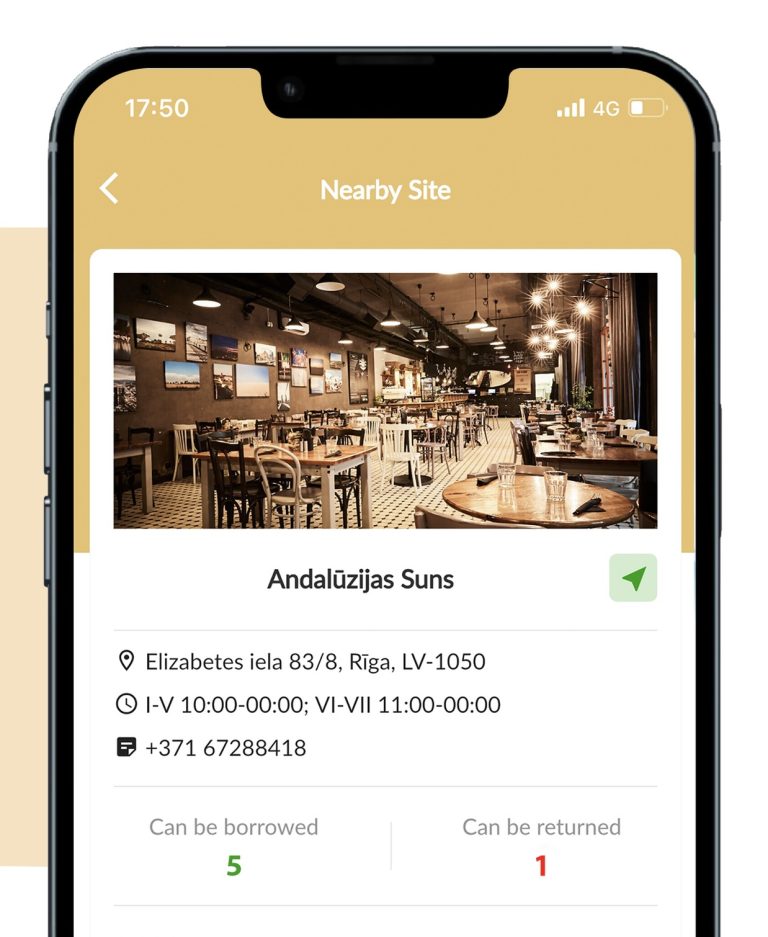Open directions to Andalūzijas Suns
This screenshot has width=768, height=937.
(633, 578)
